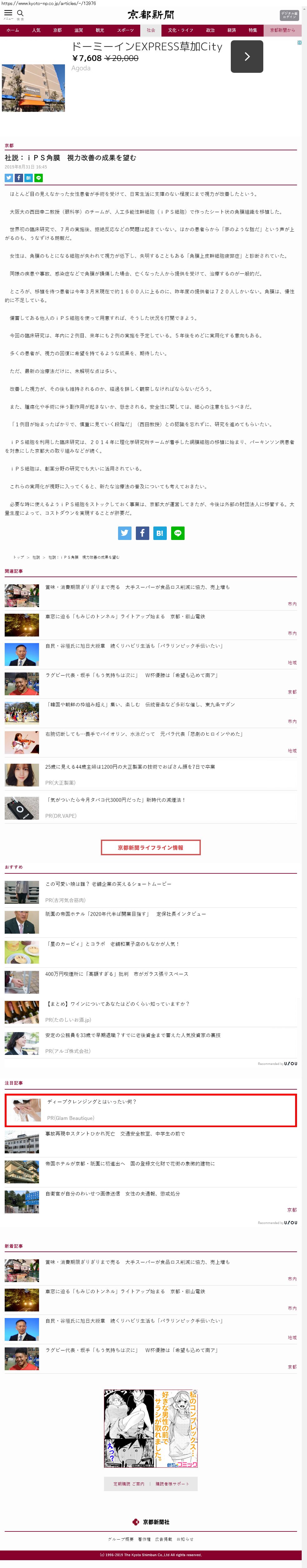
Task: Open the hamburger menu
Action: pos(8,13)
